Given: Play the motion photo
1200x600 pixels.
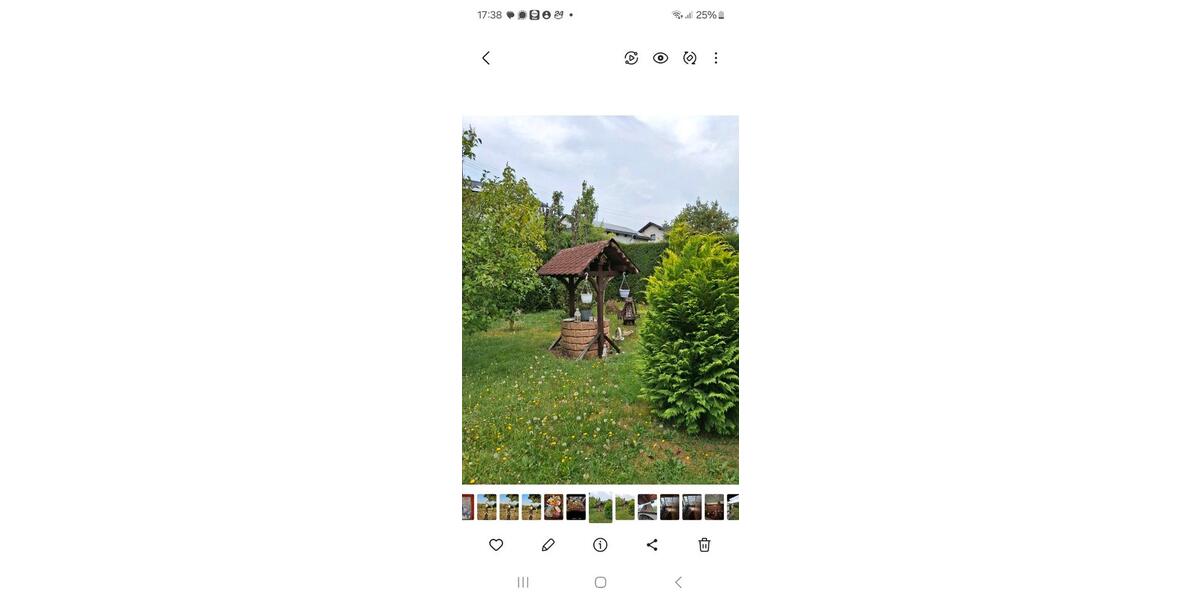Looking at the screenshot, I should pyautogui.click(x=631, y=58).
